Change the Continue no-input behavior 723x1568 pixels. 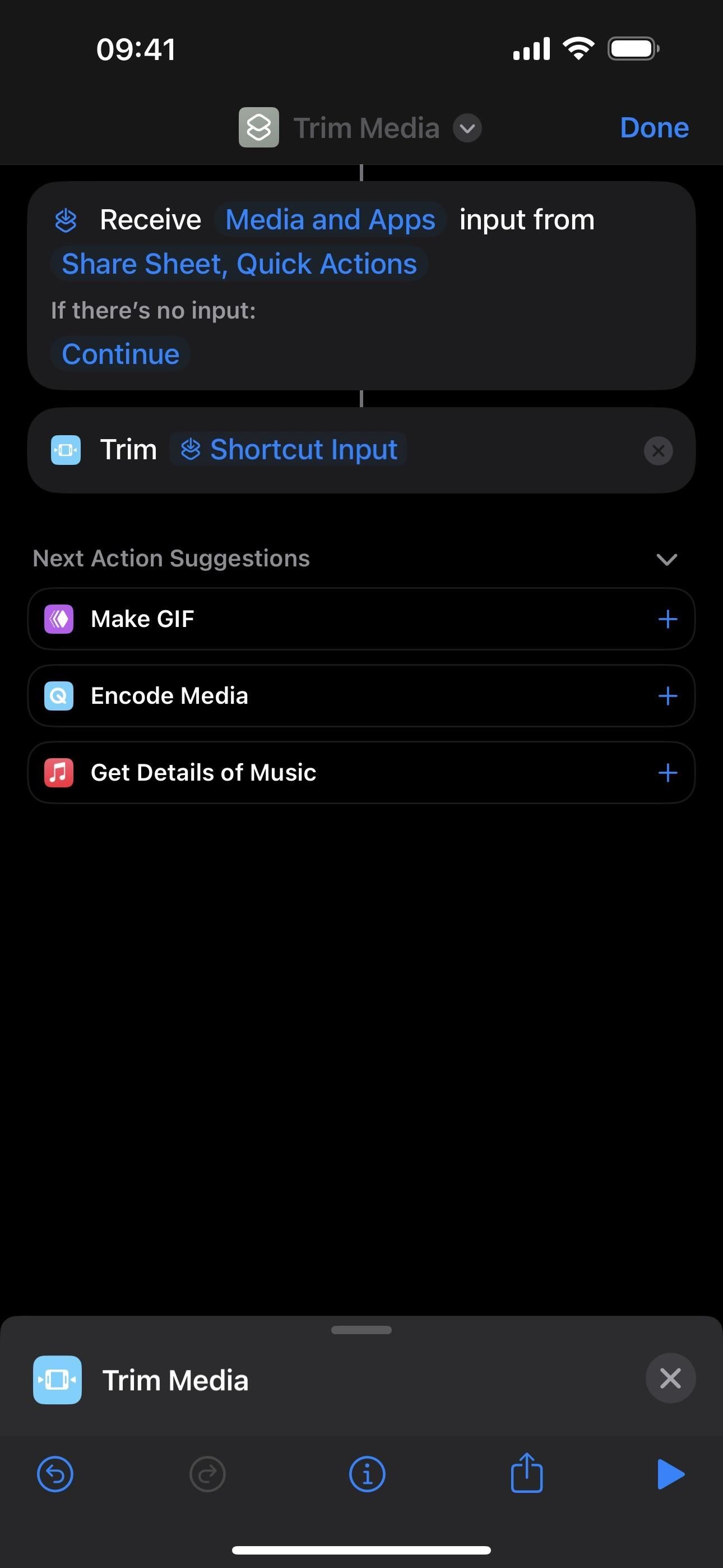(120, 353)
